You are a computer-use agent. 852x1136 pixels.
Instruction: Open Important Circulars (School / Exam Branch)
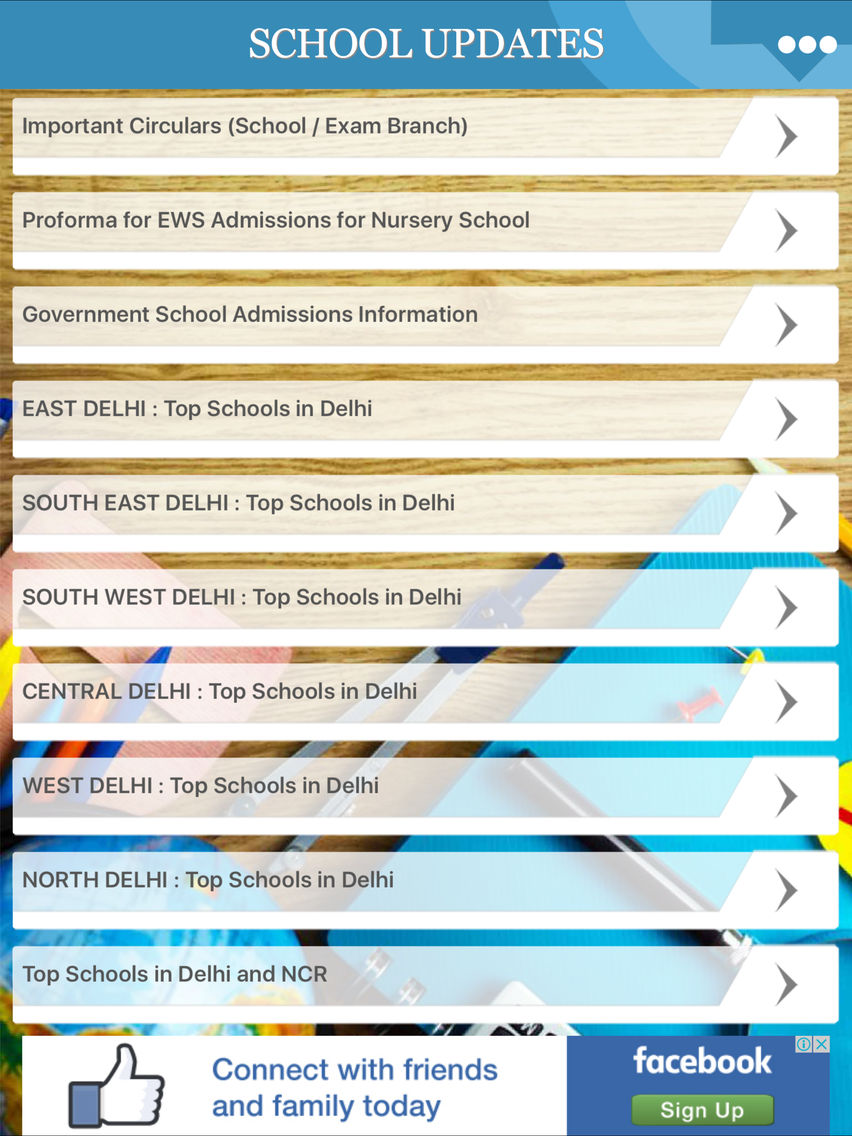coord(425,136)
